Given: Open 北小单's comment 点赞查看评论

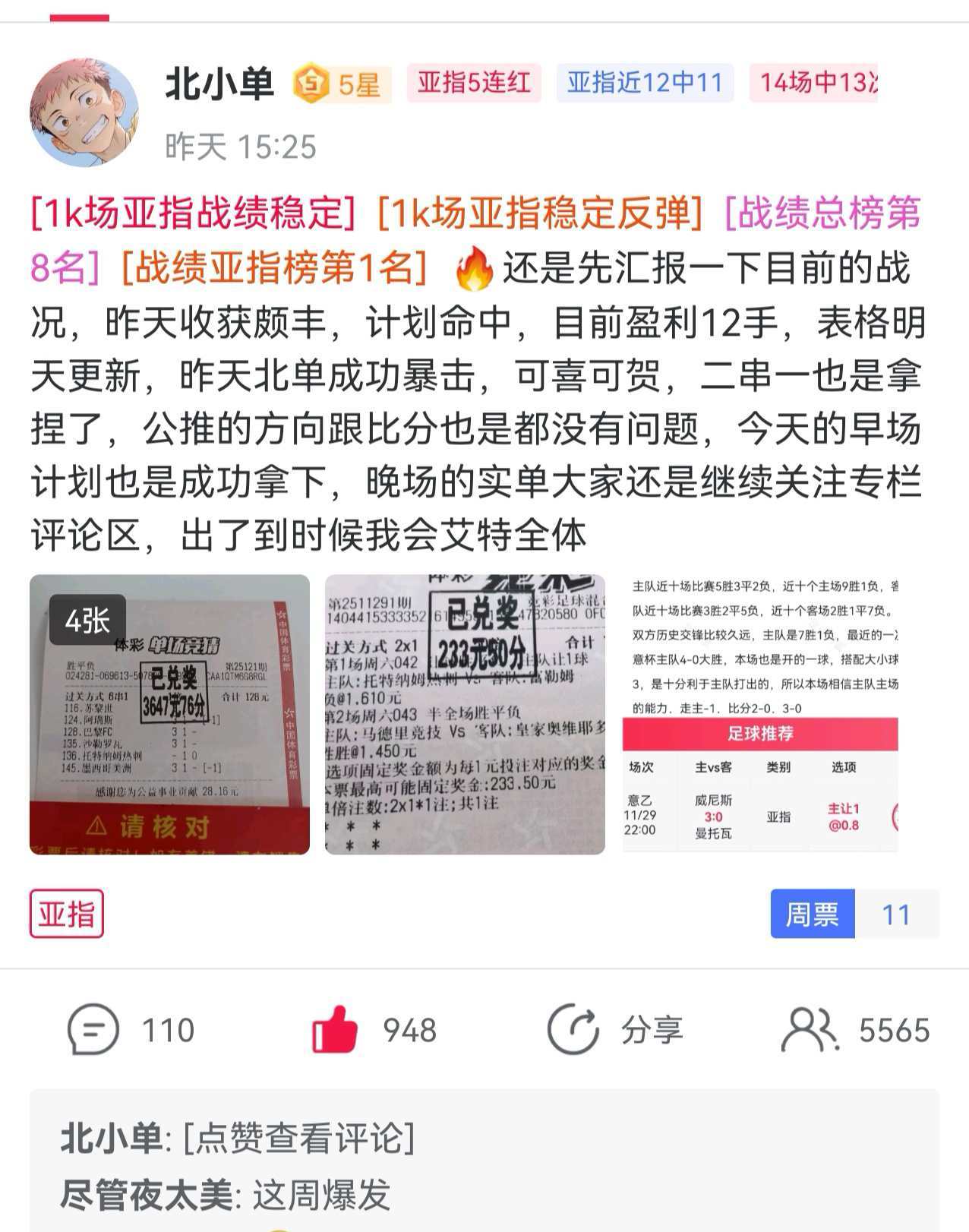Looking at the screenshot, I should click(x=238, y=1138).
